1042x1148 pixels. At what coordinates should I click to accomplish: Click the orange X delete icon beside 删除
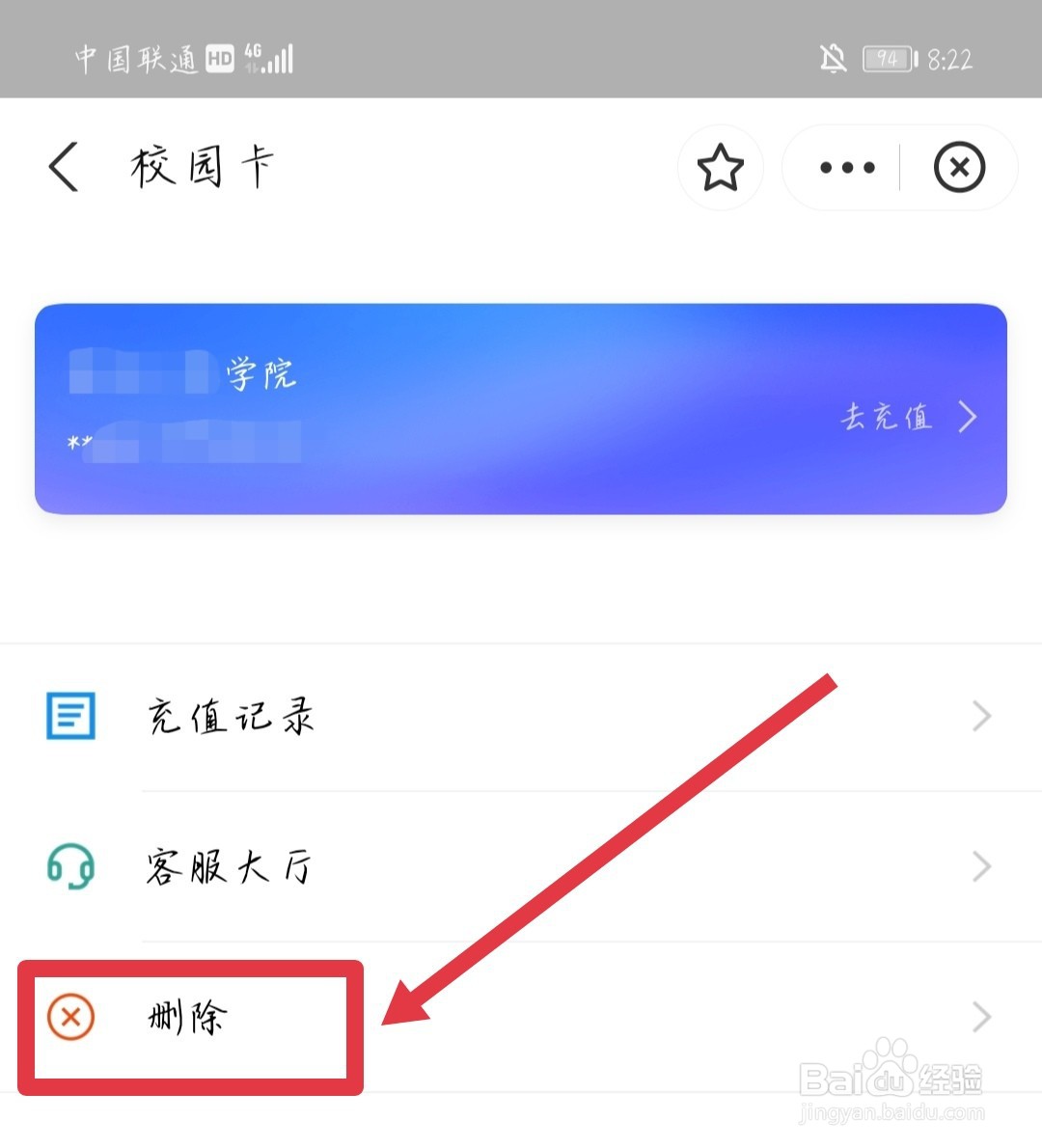coord(69,1016)
